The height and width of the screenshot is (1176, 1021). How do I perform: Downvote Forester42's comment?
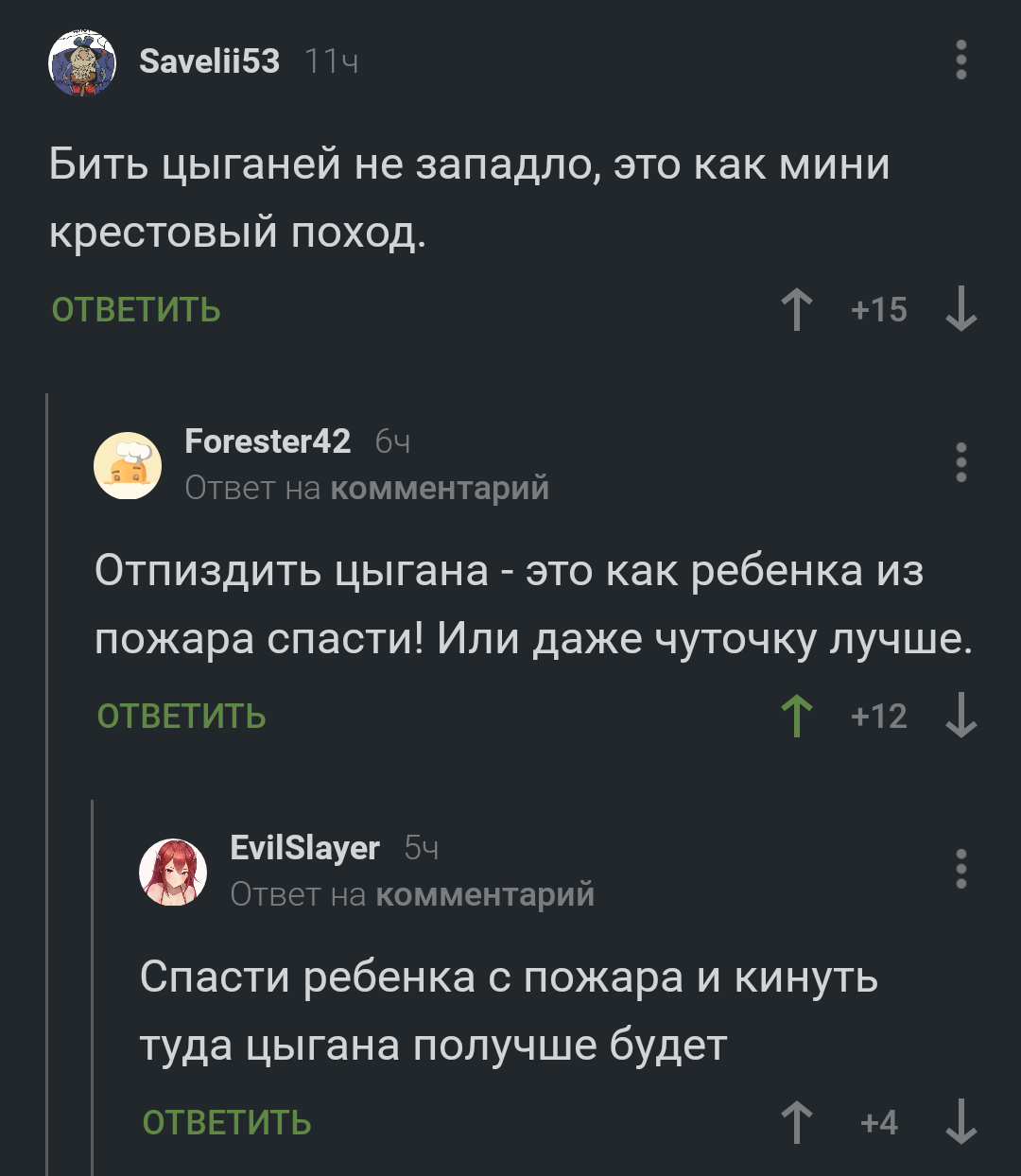point(960,717)
